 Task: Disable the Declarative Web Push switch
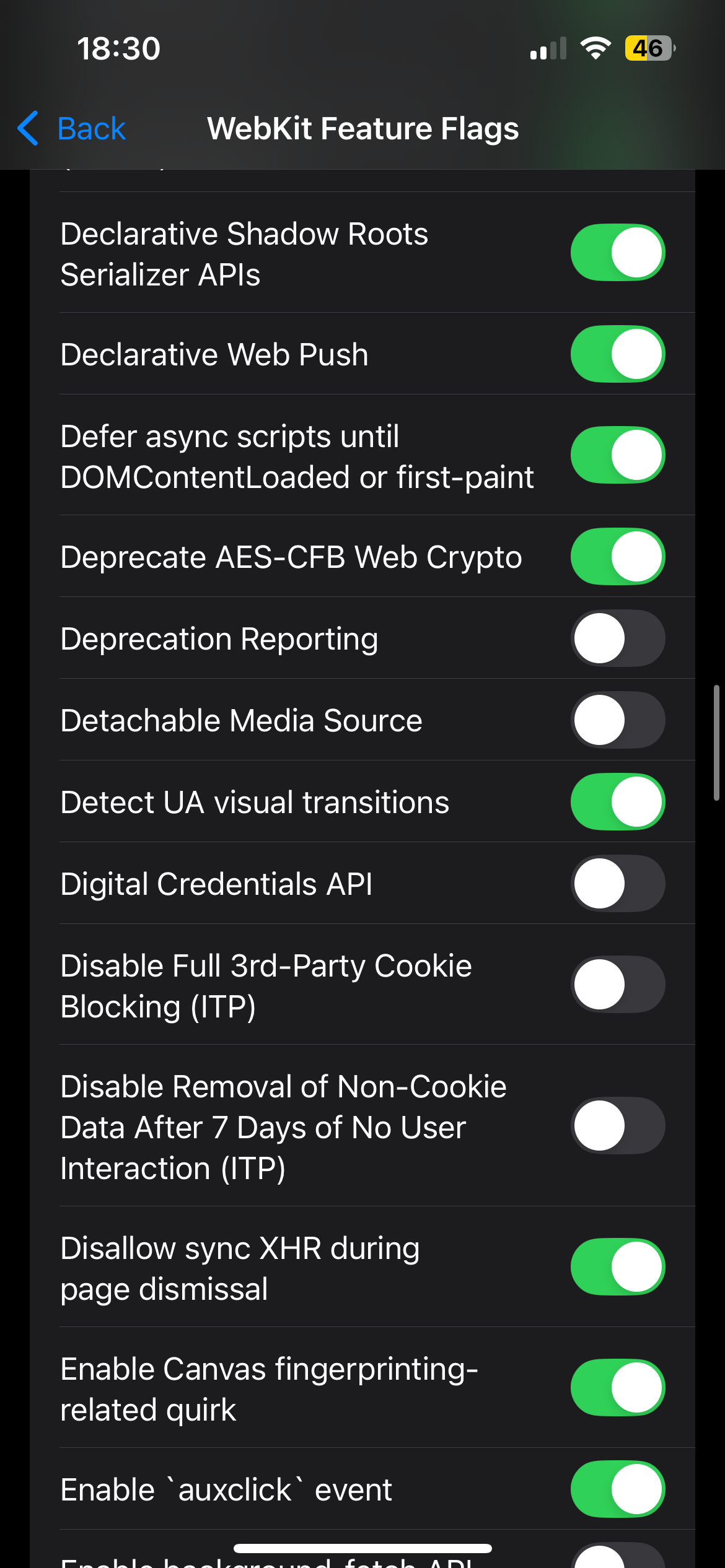coord(617,354)
